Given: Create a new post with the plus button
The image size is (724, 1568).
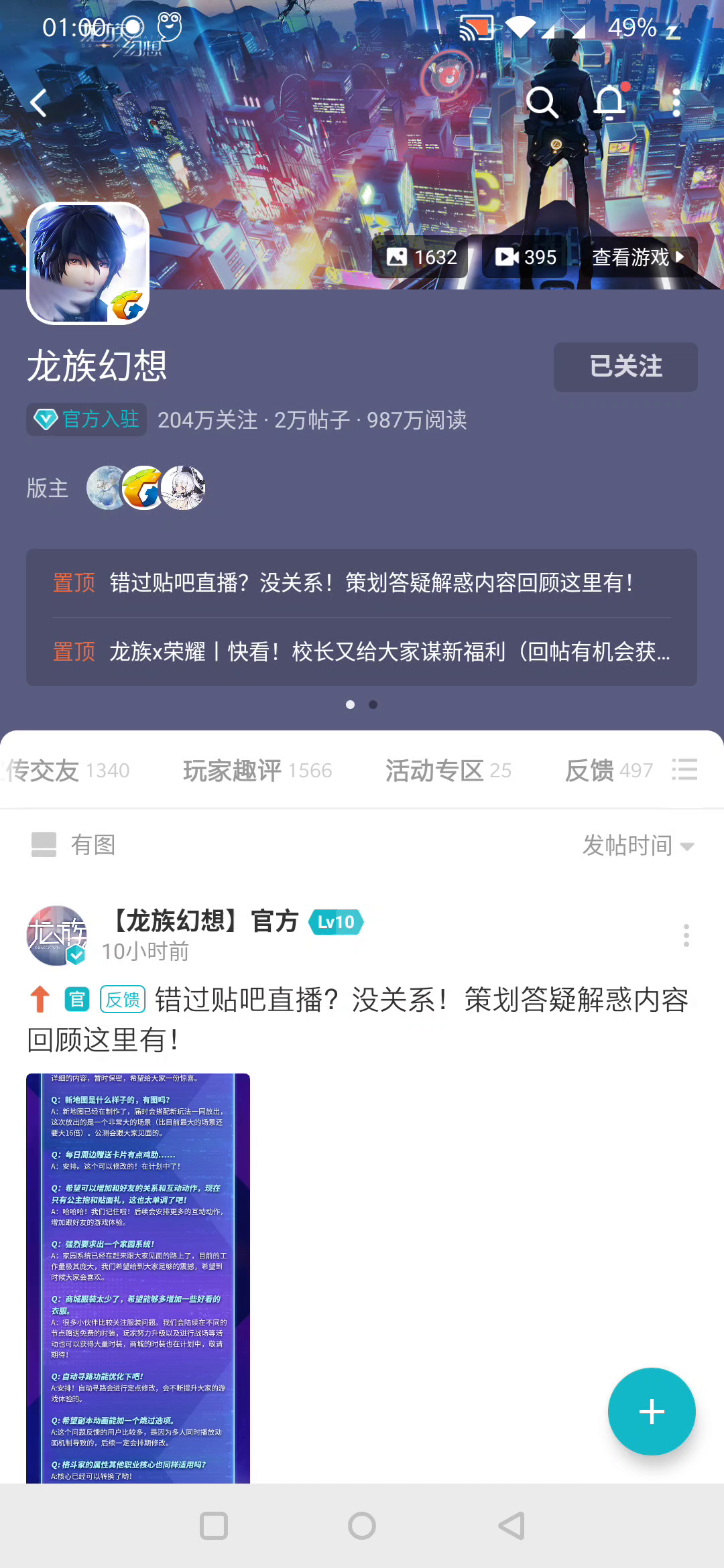Looking at the screenshot, I should pos(652,1412).
